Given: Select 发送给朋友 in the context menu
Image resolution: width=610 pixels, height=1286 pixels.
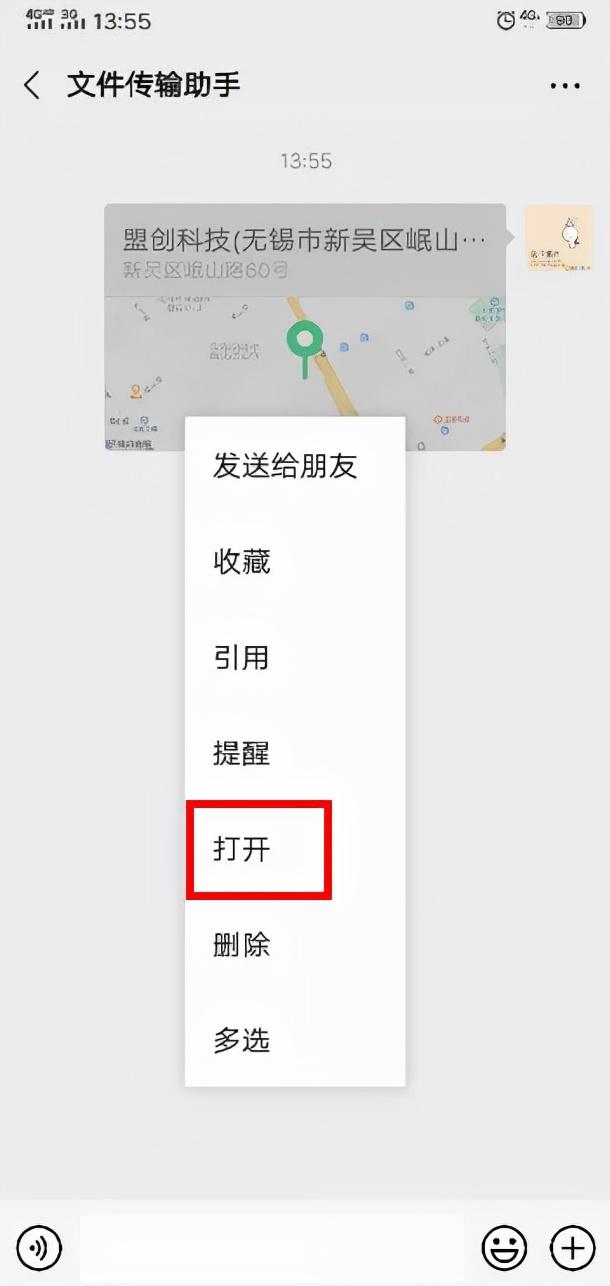Looking at the screenshot, I should click(295, 466).
